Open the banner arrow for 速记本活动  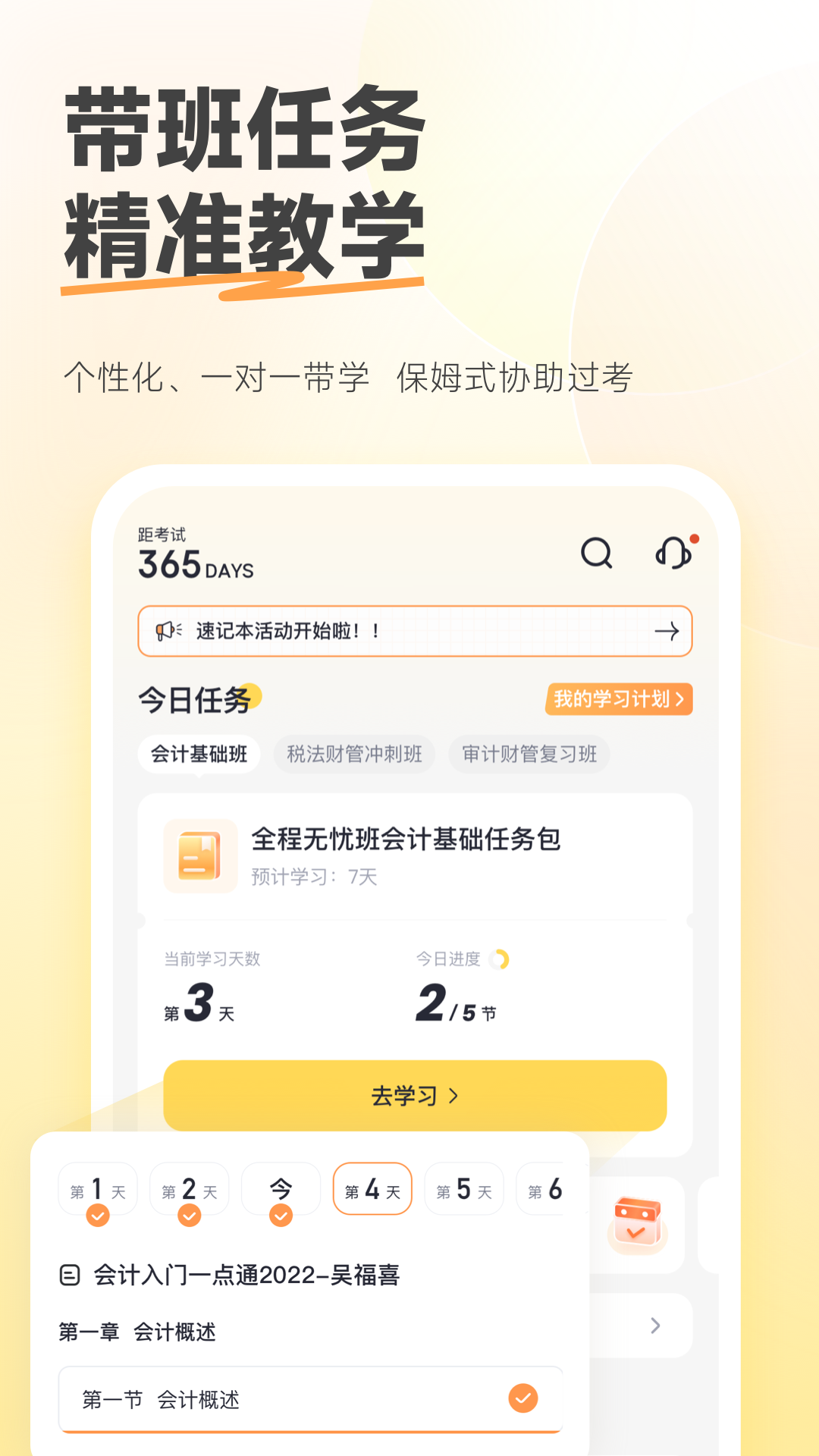[667, 630]
